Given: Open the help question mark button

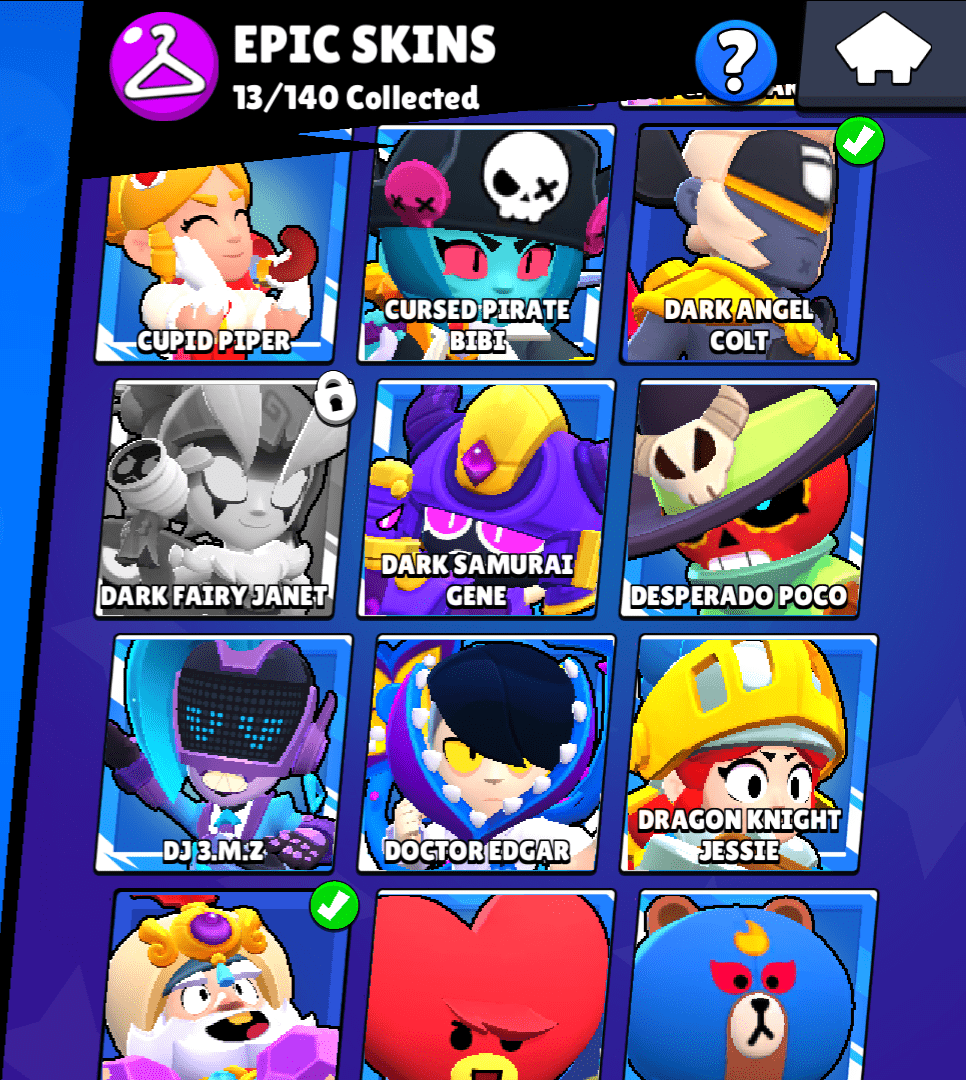Looking at the screenshot, I should click(736, 58).
